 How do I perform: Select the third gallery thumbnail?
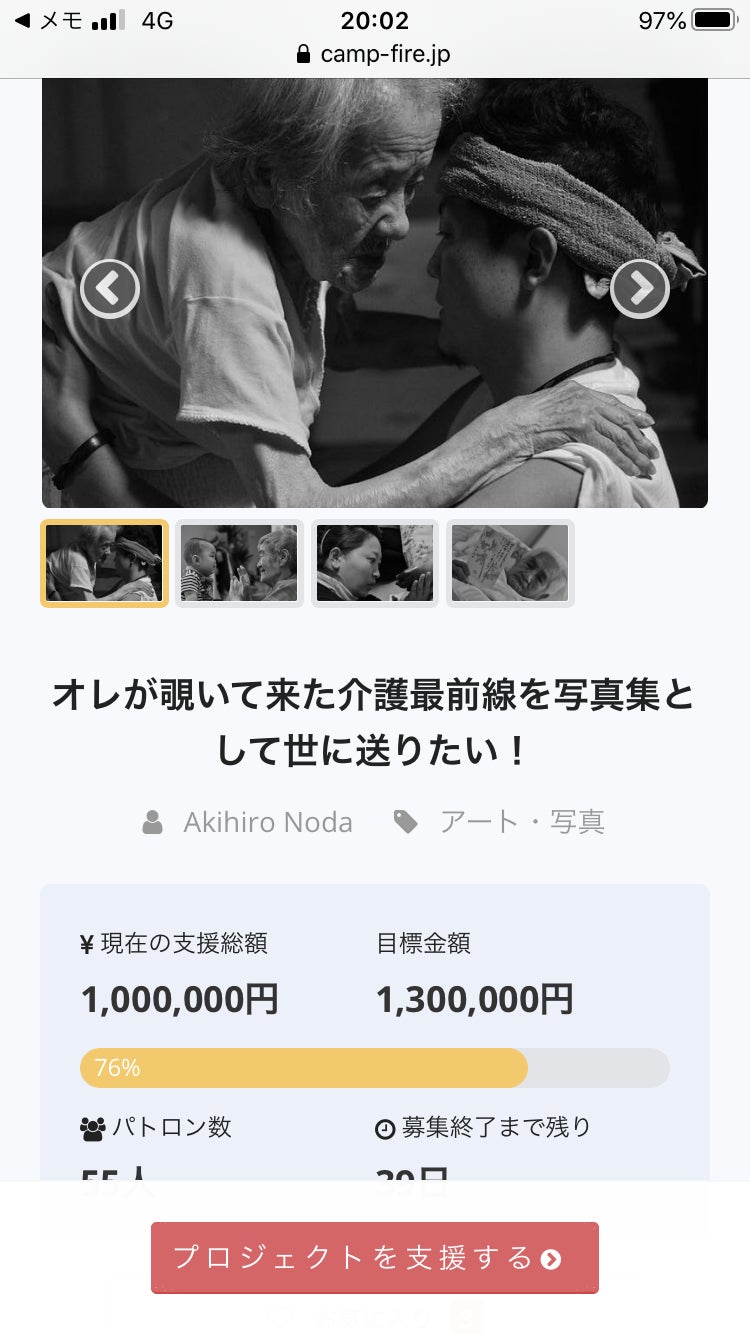pos(375,563)
